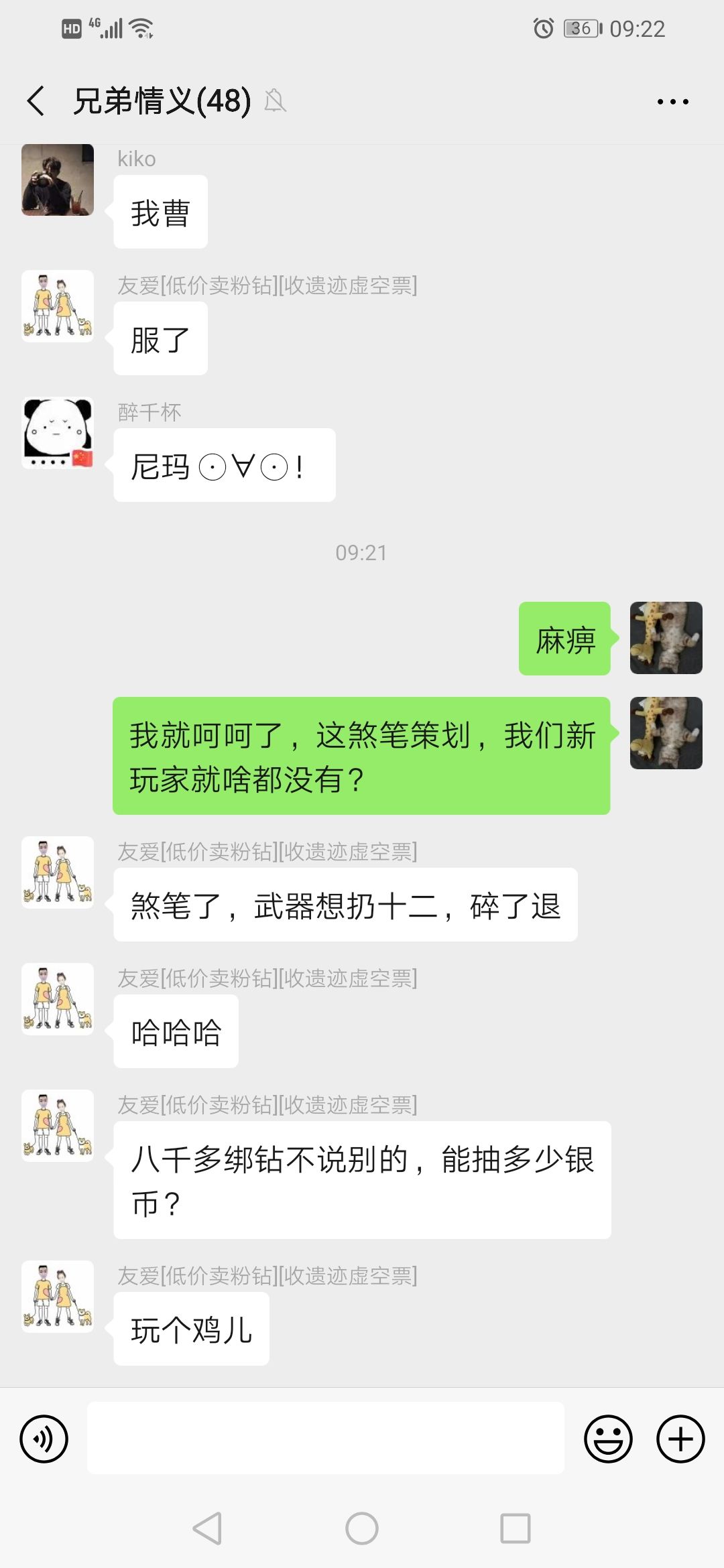Tap the message text input field
Screen dimensions: 724x1568
(326, 1435)
